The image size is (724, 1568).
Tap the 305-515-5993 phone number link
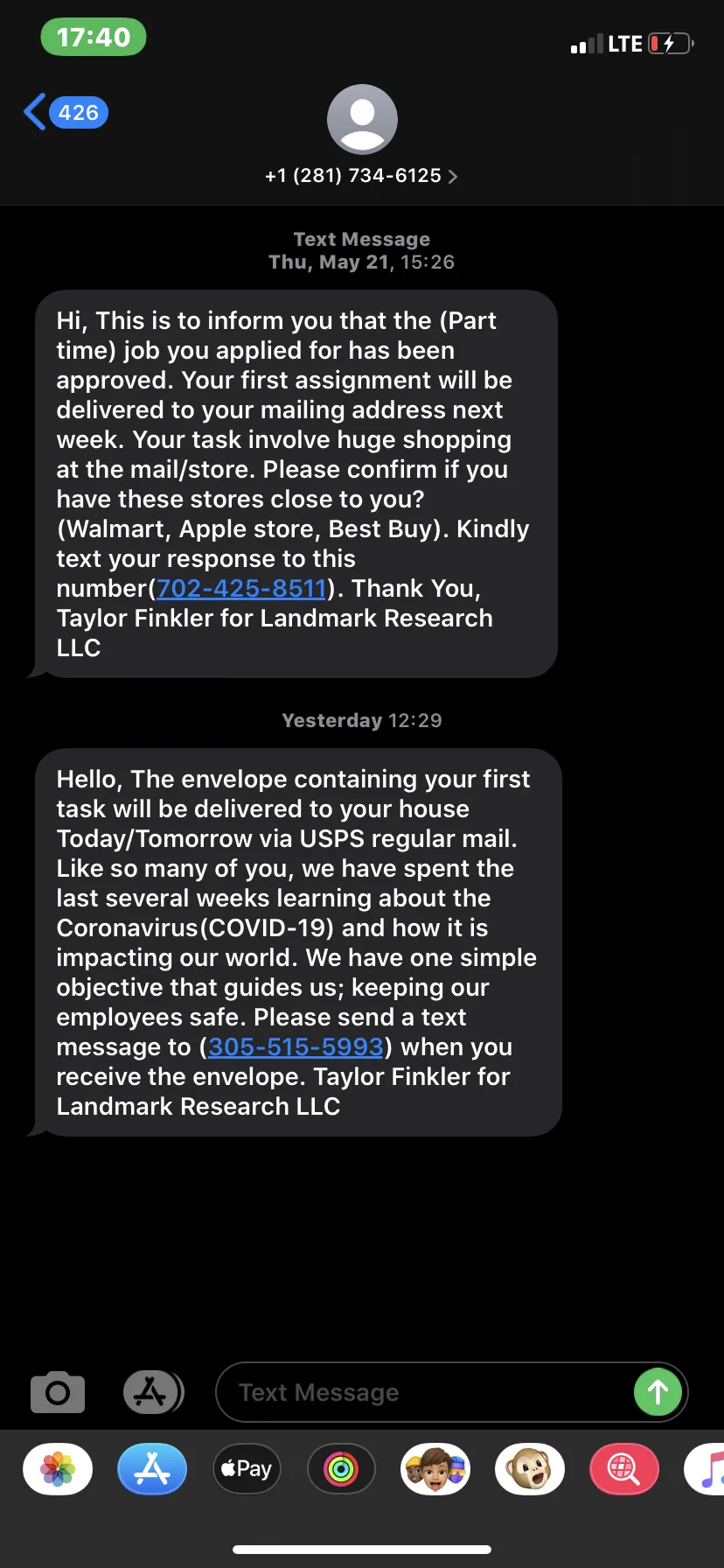296,1046
